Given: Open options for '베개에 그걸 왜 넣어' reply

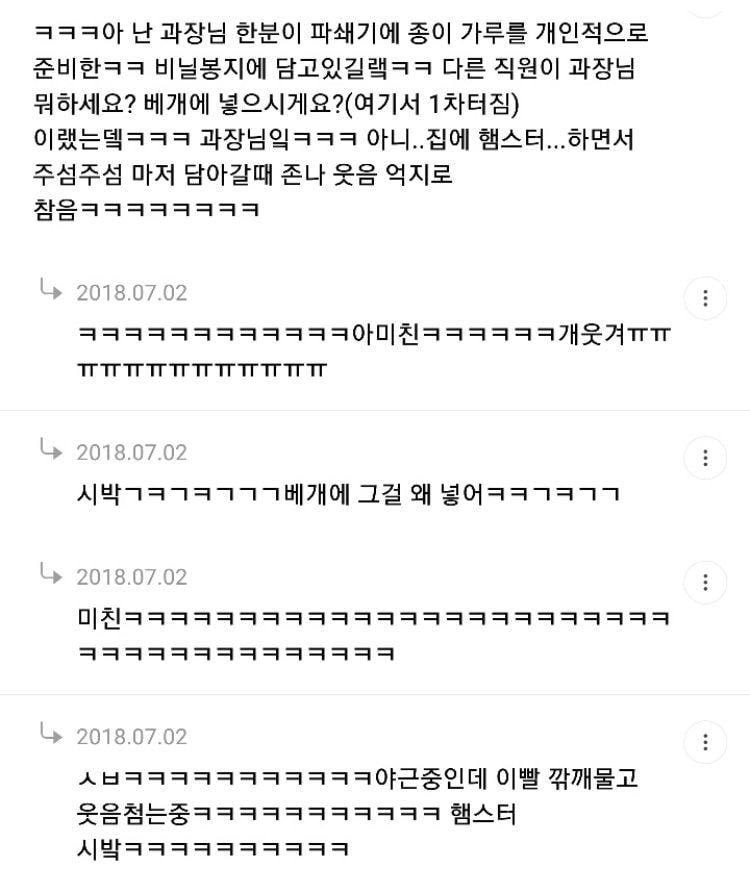Looking at the screenshot, I should [705, 458].
